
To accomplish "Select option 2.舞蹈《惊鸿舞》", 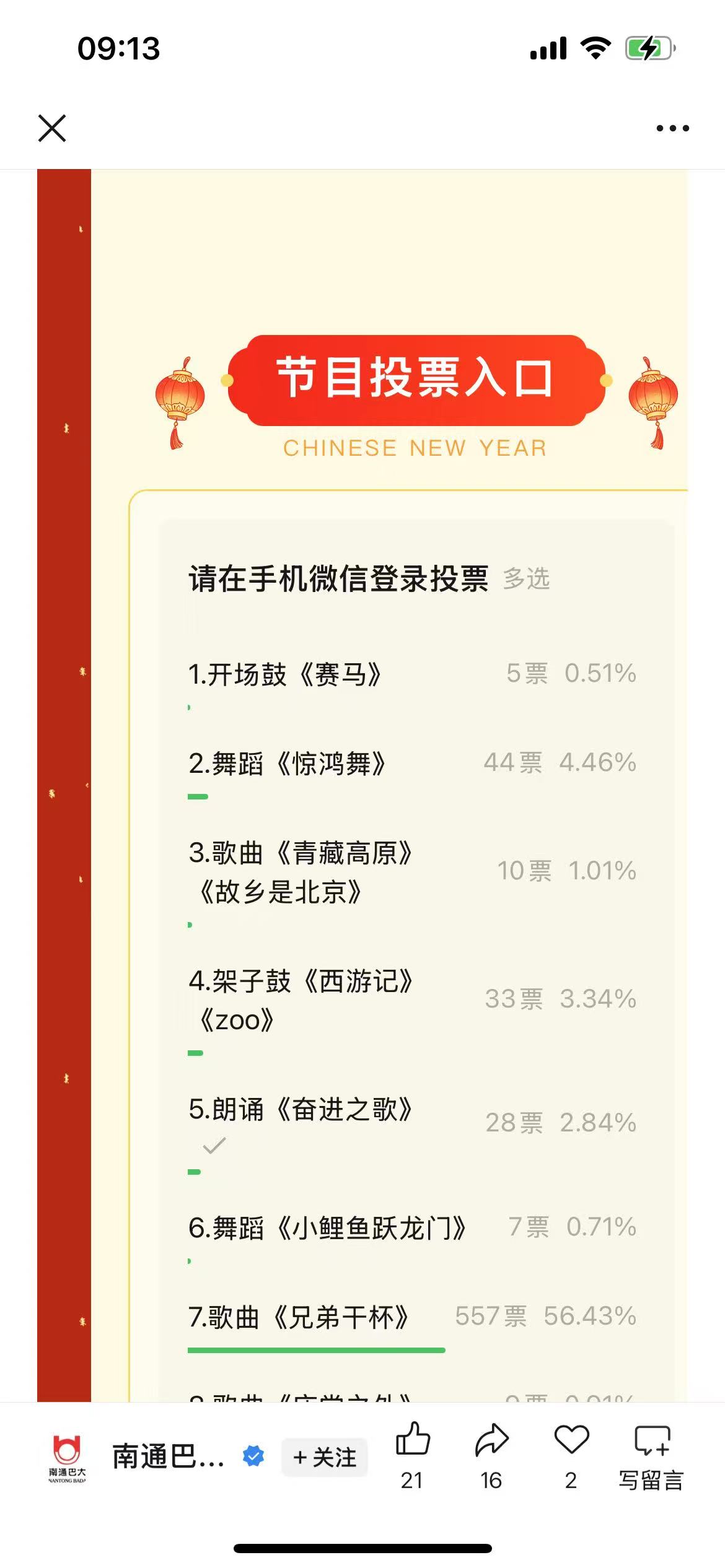I will pos(288,764).
